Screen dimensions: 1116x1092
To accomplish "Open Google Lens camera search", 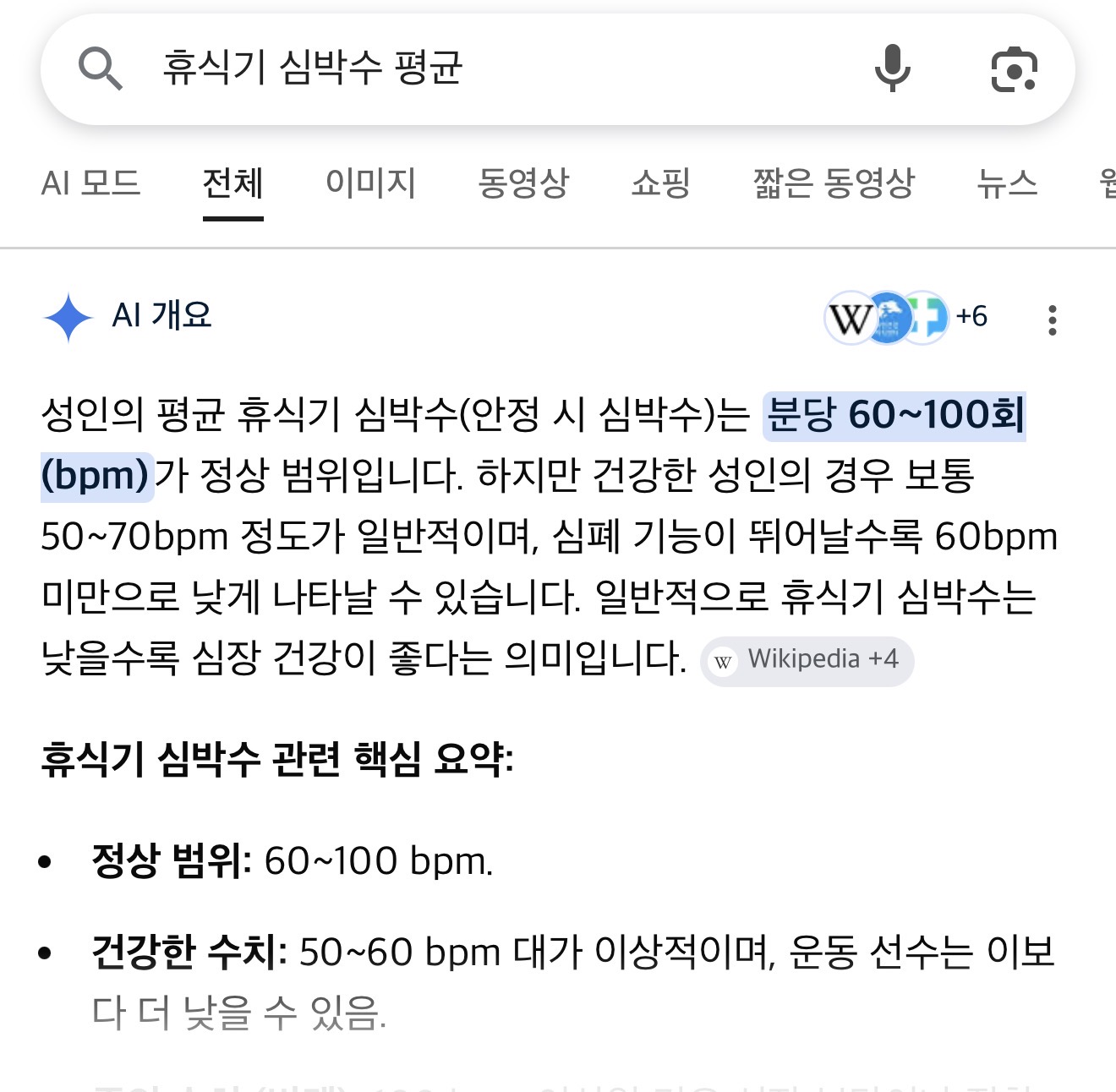I will coord(1014,69).
